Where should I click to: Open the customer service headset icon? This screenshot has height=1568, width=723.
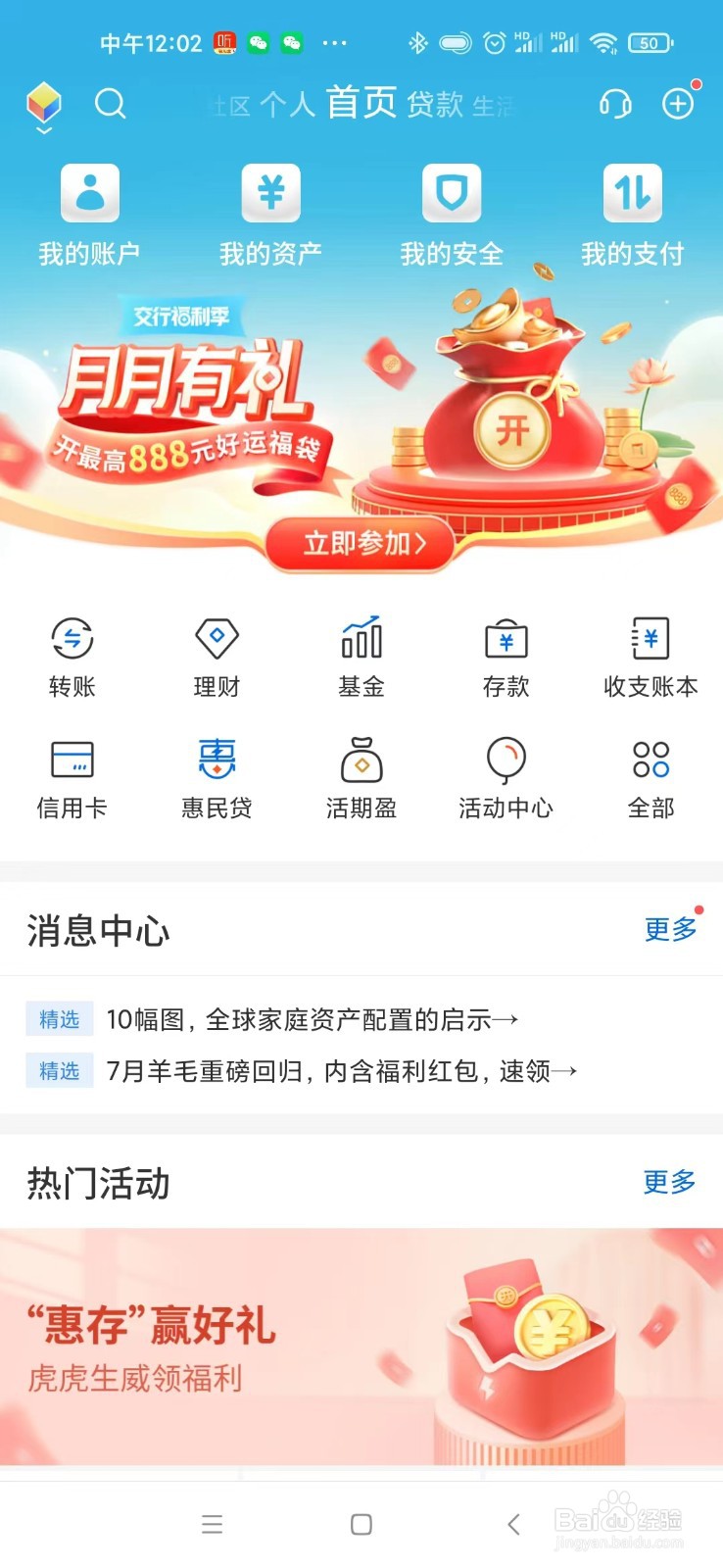[615, 104]
